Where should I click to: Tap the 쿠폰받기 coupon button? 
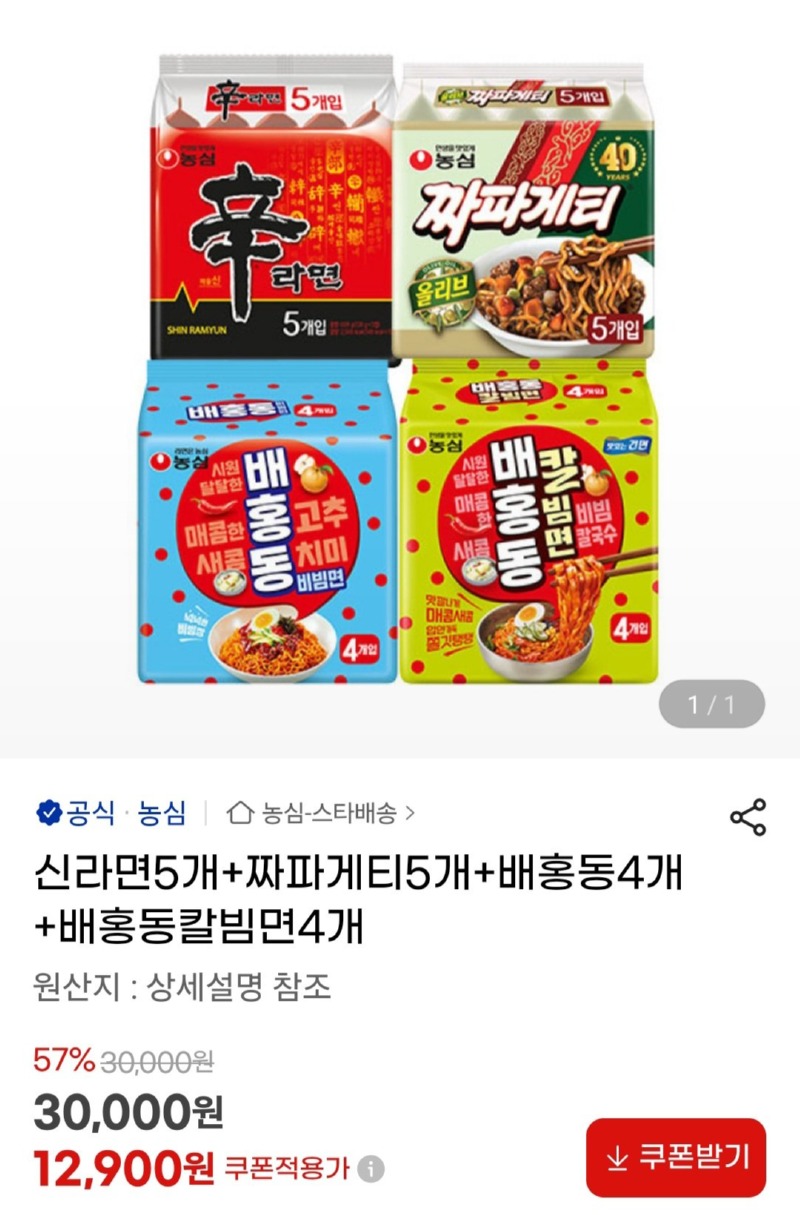point(676,1157)
